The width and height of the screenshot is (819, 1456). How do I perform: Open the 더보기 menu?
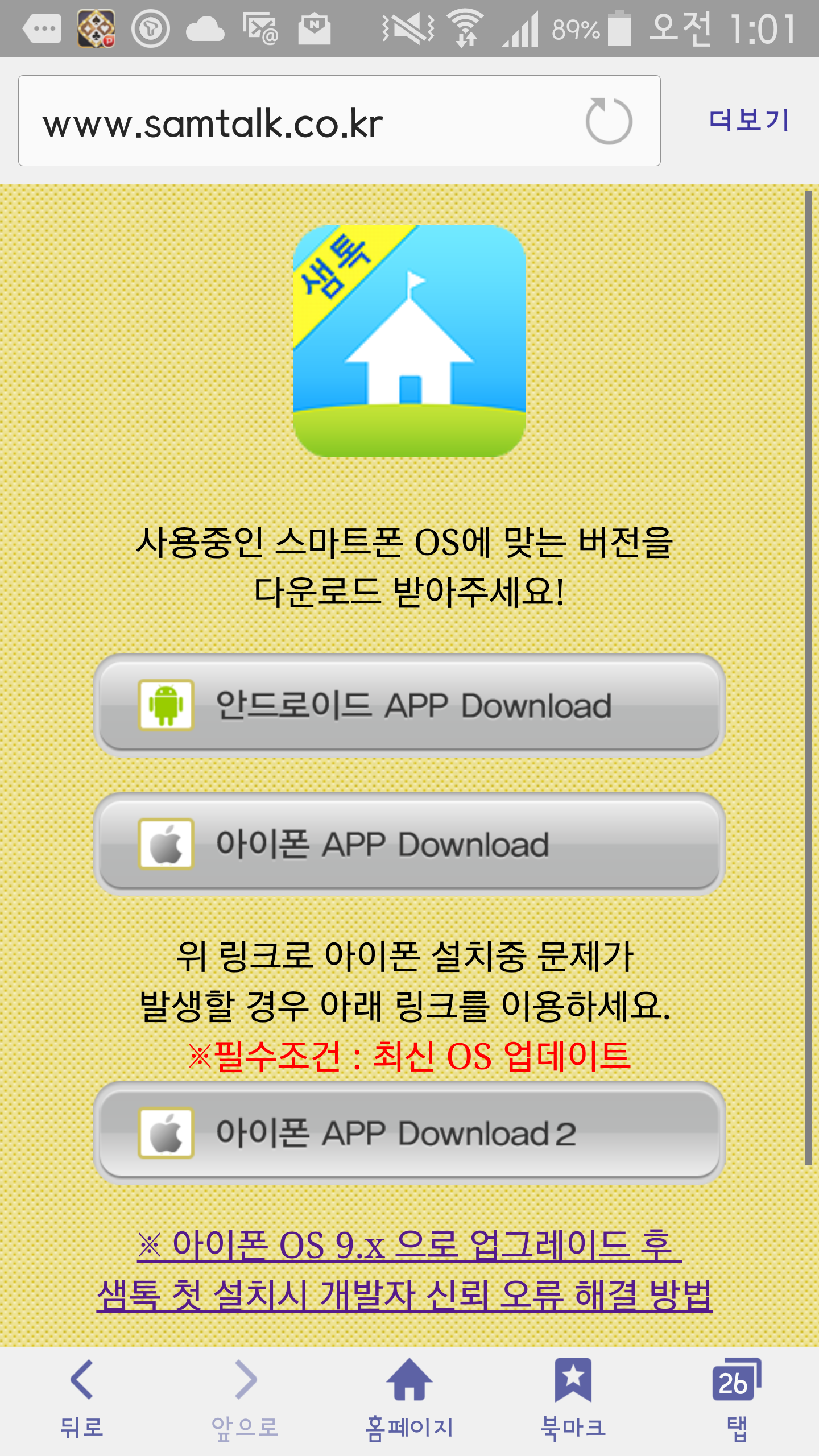coord(748,121)
